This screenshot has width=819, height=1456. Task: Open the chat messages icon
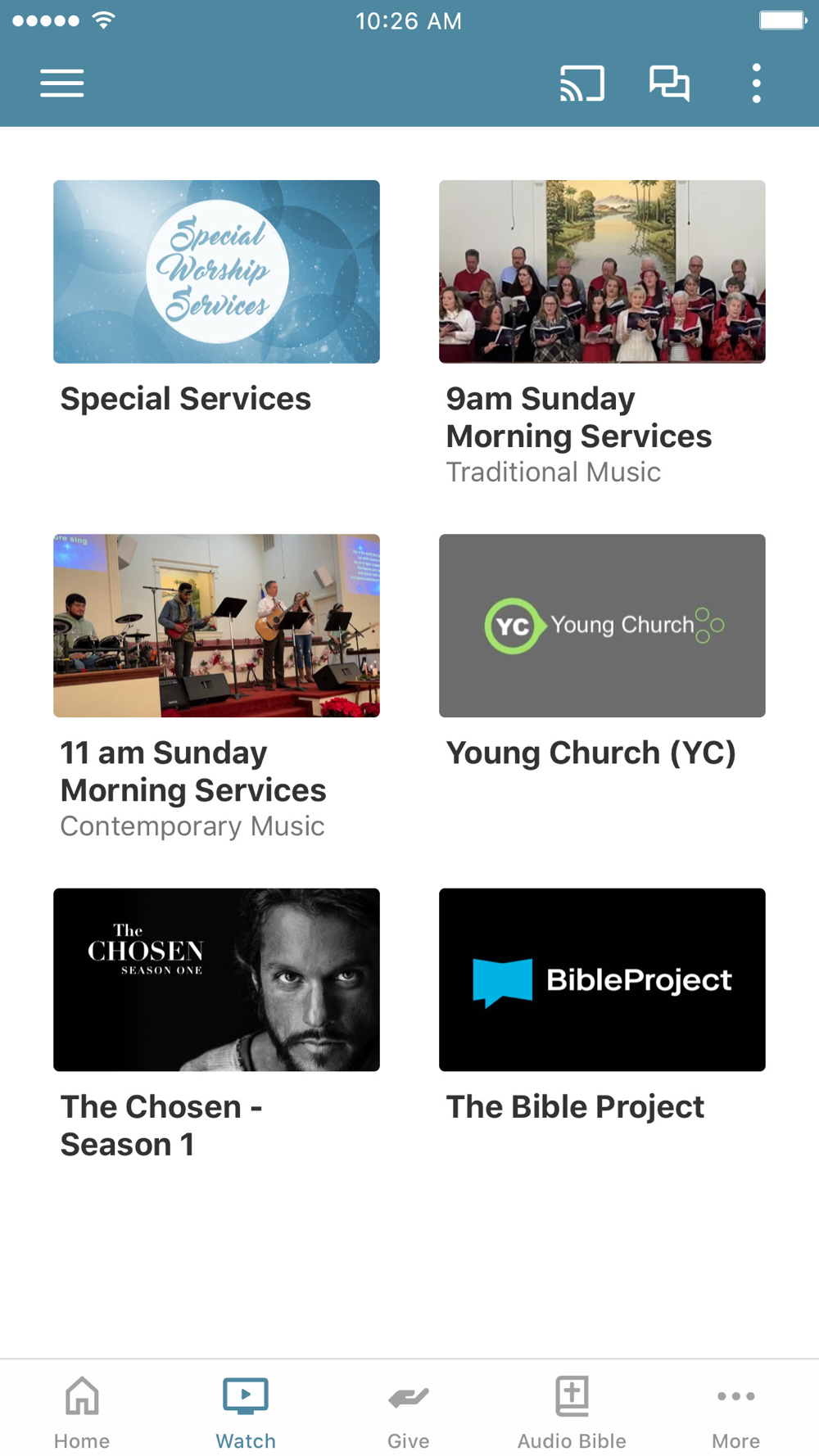point(669,84)
